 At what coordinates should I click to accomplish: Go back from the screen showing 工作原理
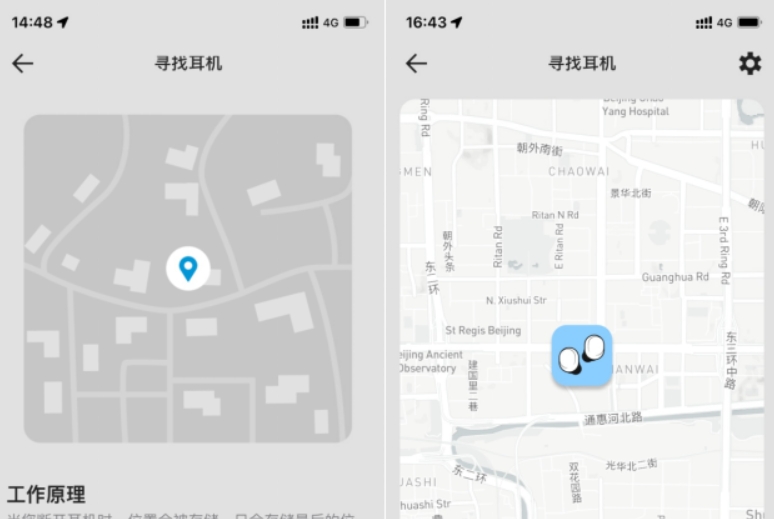pos(22,64)
